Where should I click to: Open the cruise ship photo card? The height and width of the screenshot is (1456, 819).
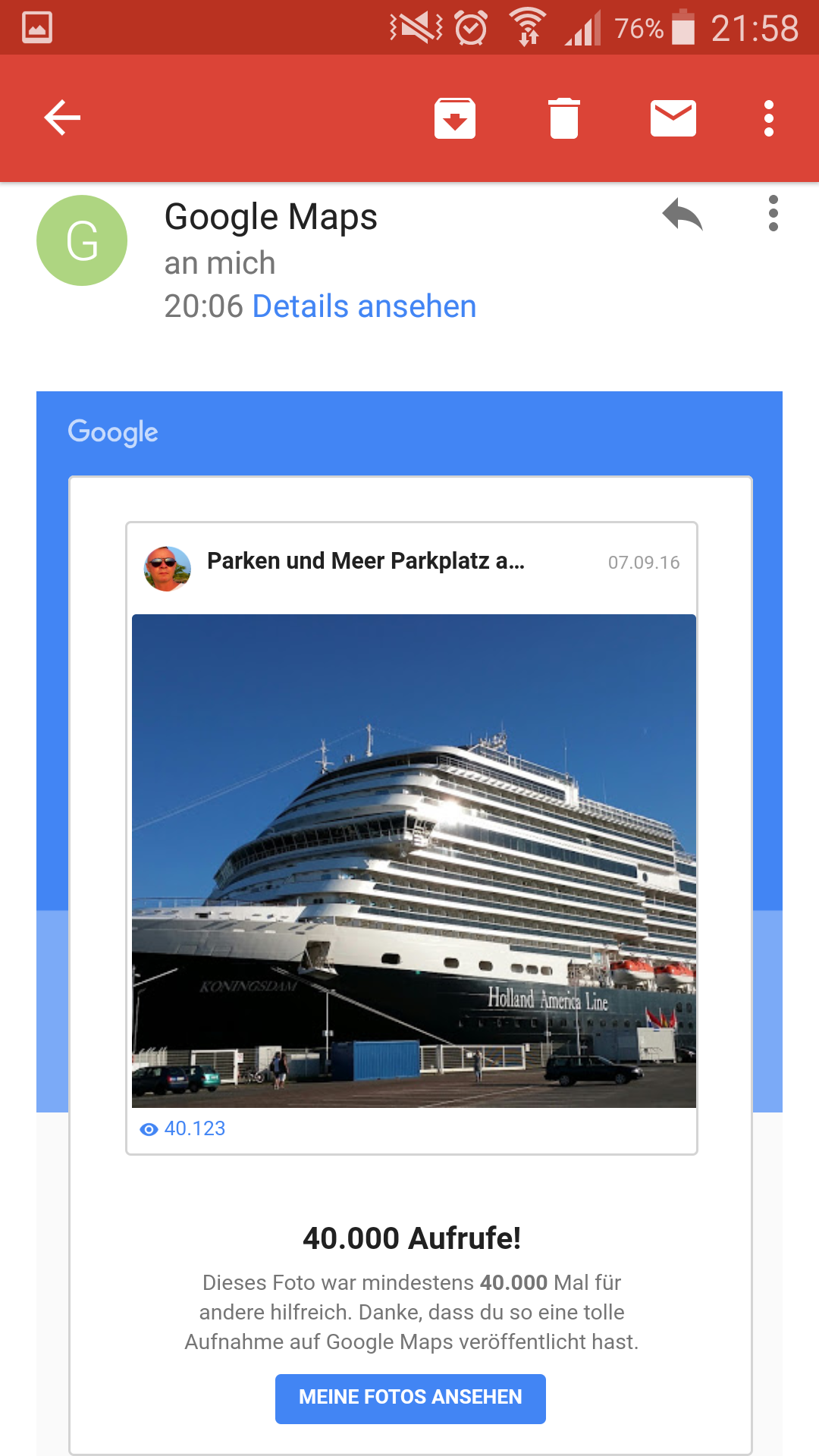click(x=413, y=861)
